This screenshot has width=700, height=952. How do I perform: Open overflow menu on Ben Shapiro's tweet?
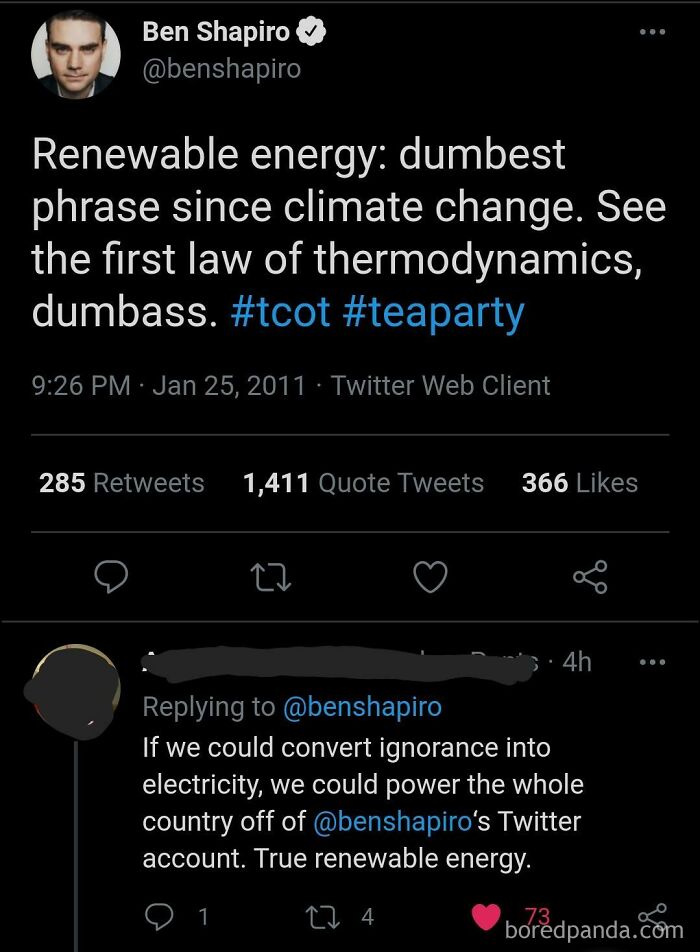(x=652, y=31)
